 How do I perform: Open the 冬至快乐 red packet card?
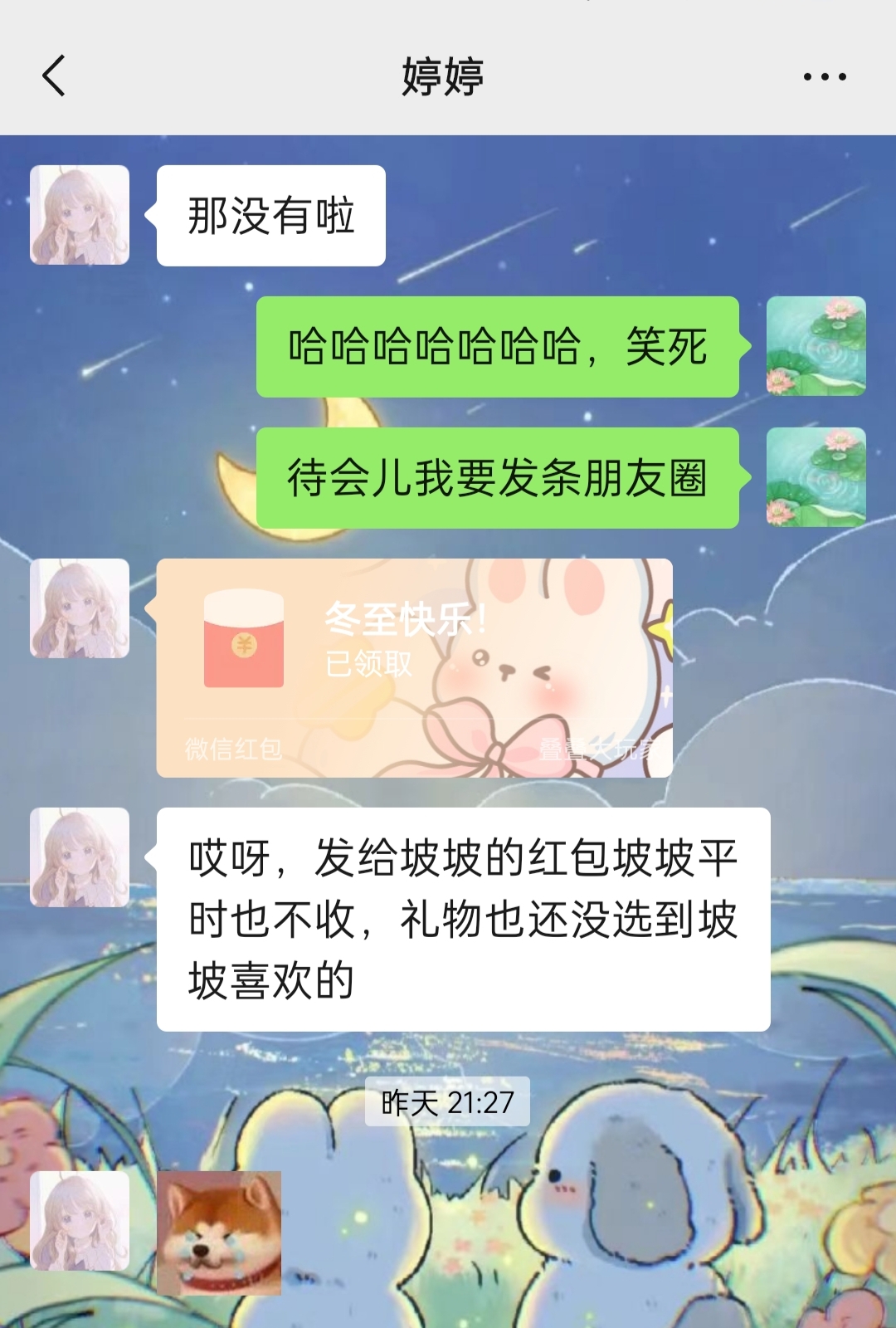click(x=414, y=667)
